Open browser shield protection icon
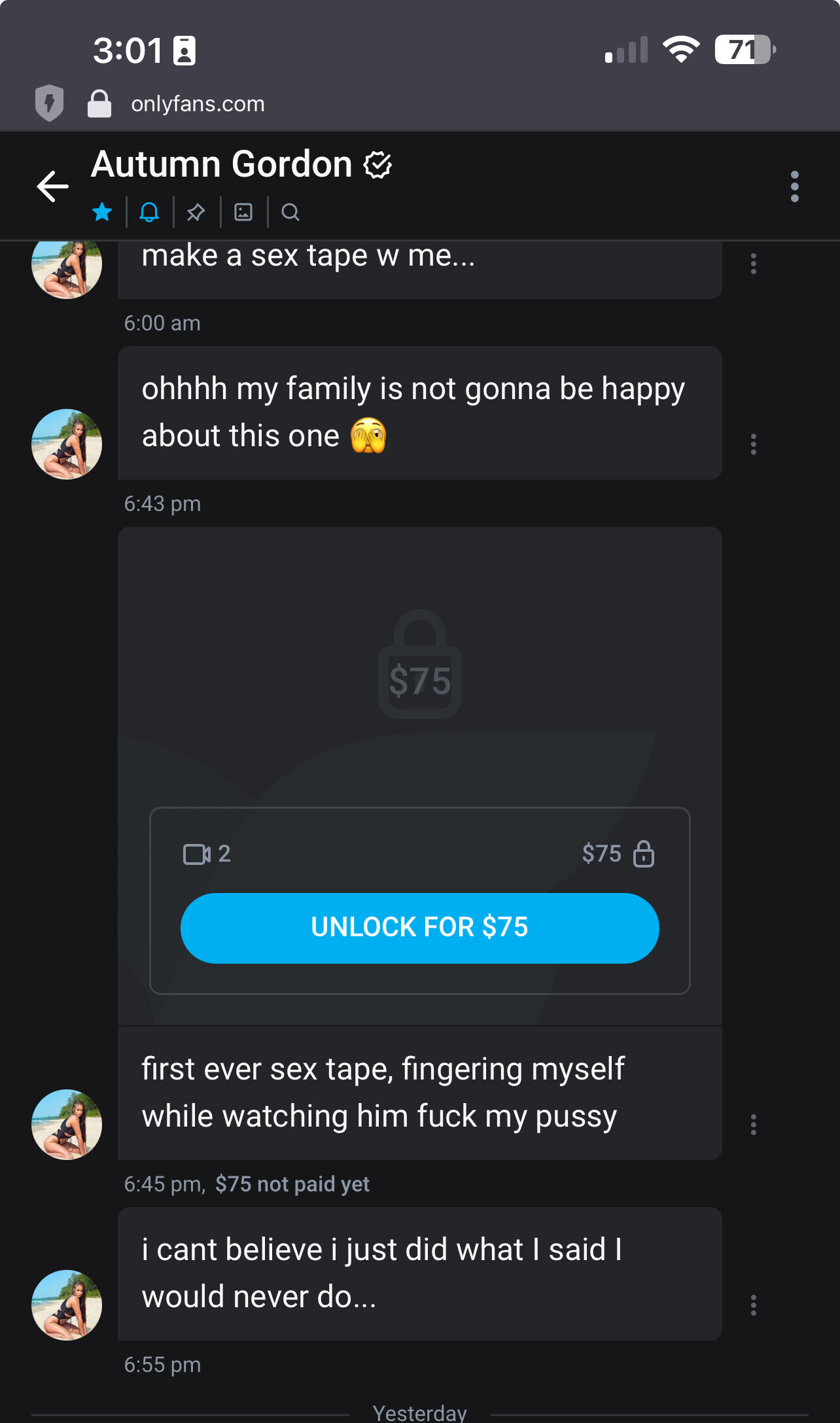The width and height of the screenshot is (840, 1423). (49, 103)
